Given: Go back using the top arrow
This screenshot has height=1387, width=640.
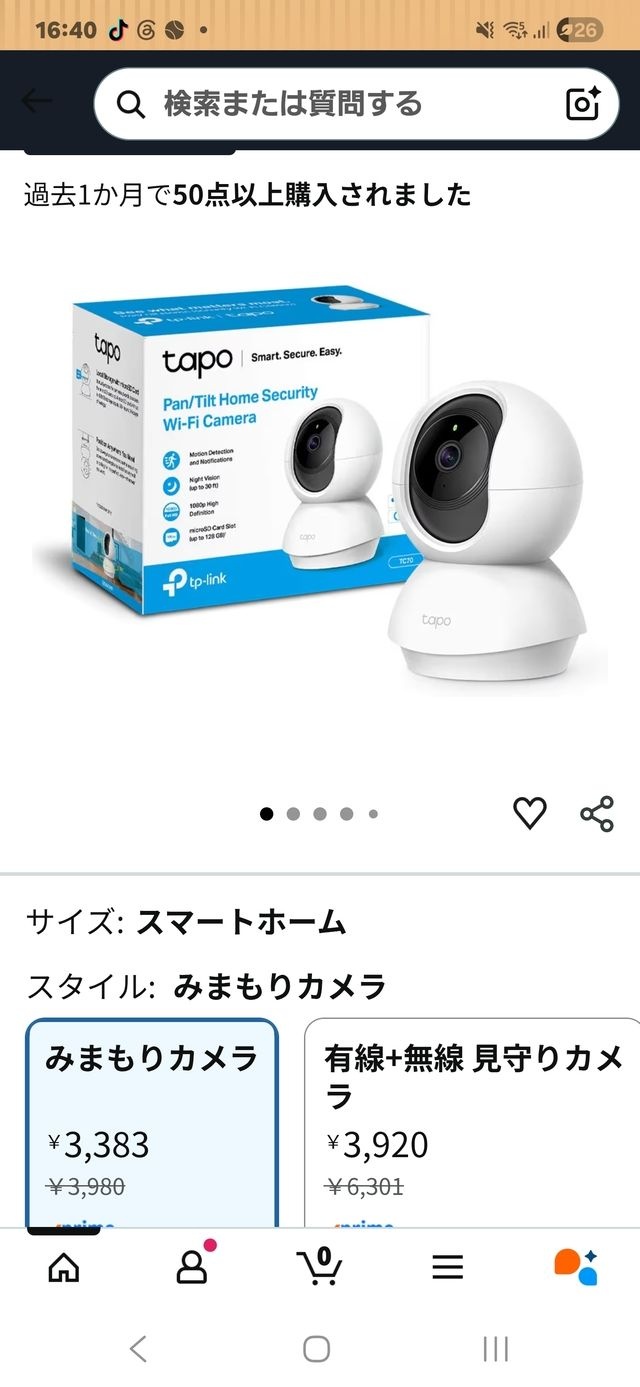Looking at the screenshot, I should point(38,102).
